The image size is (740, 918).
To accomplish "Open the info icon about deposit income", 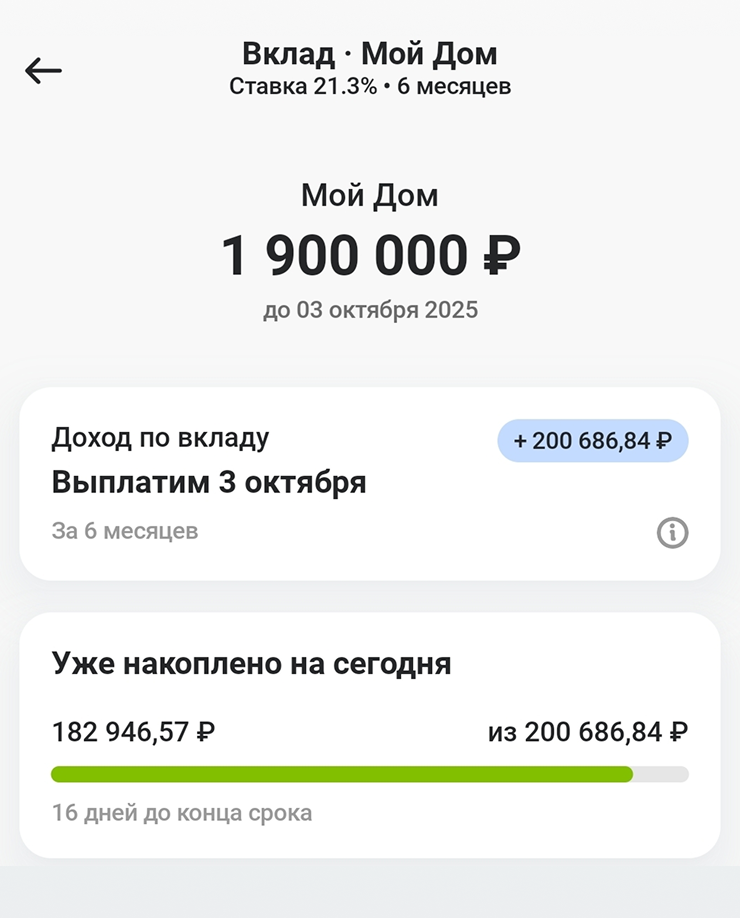I will 675,532.
